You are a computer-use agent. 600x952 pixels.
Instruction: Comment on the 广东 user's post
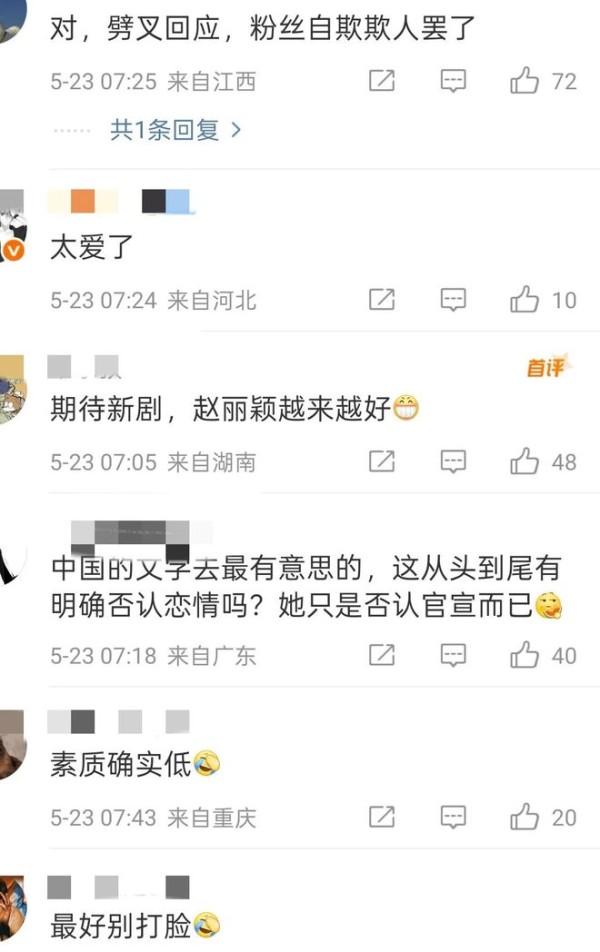pos(454,655)
